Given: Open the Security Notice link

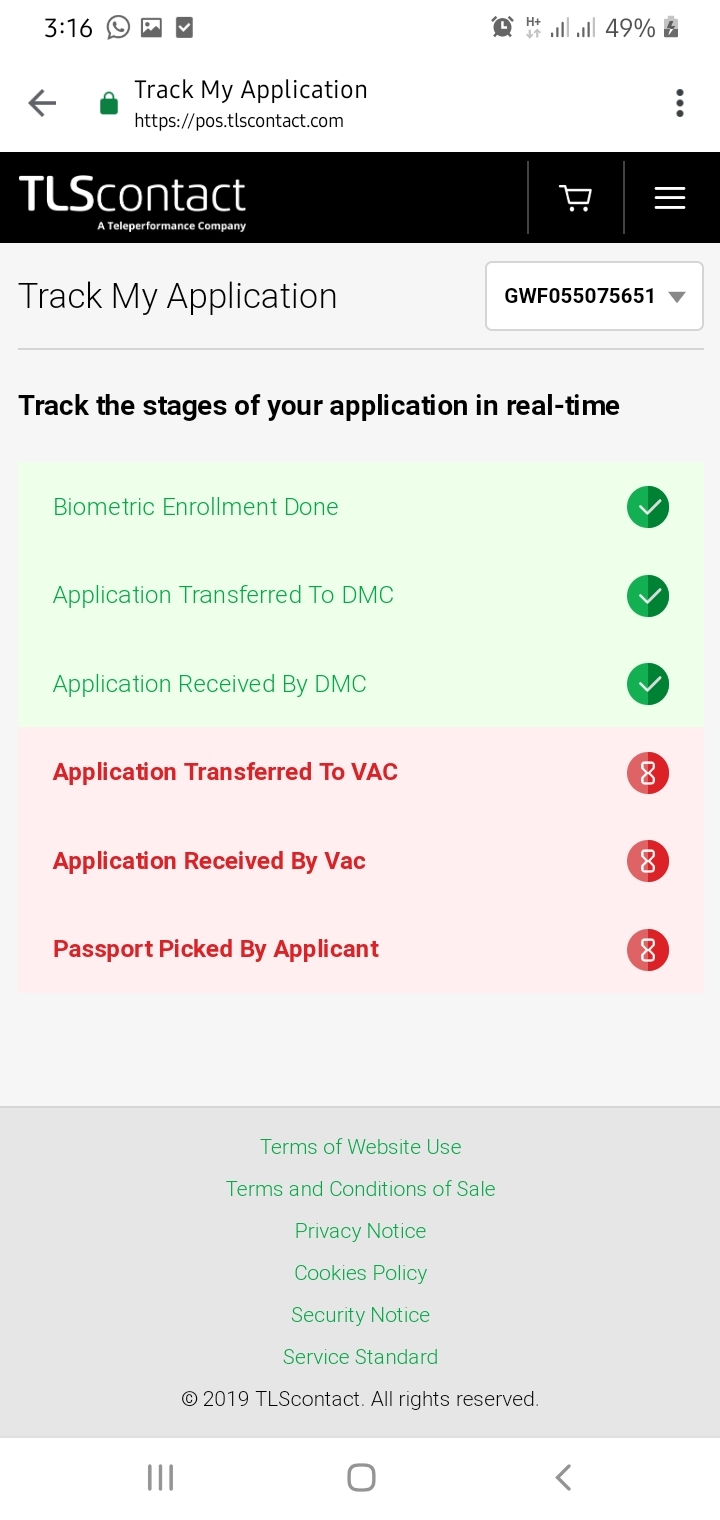Looking at the screenshot, I should (x=360, y=1315).
